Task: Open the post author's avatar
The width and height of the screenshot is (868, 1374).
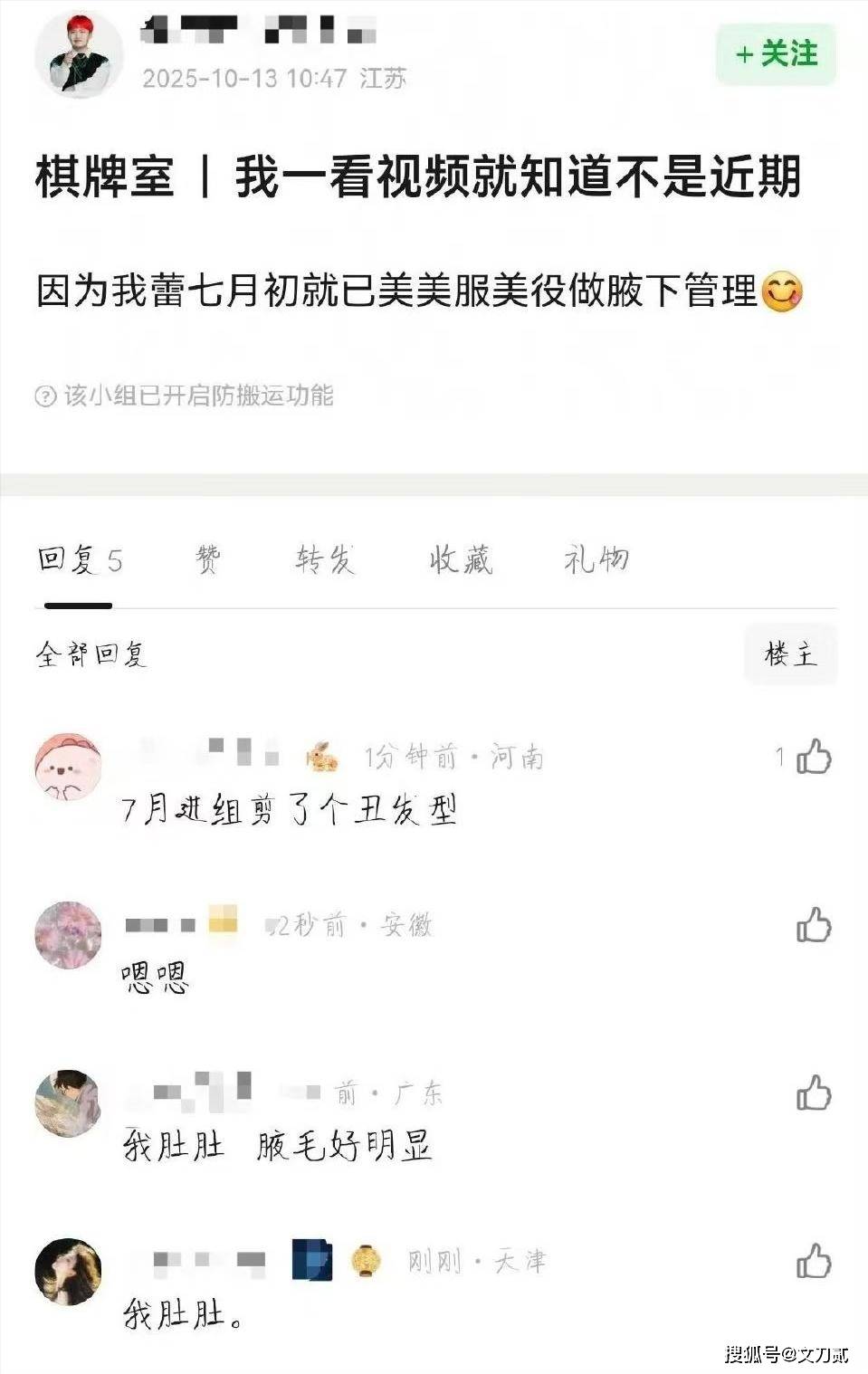Action: (x=66, y=54)
